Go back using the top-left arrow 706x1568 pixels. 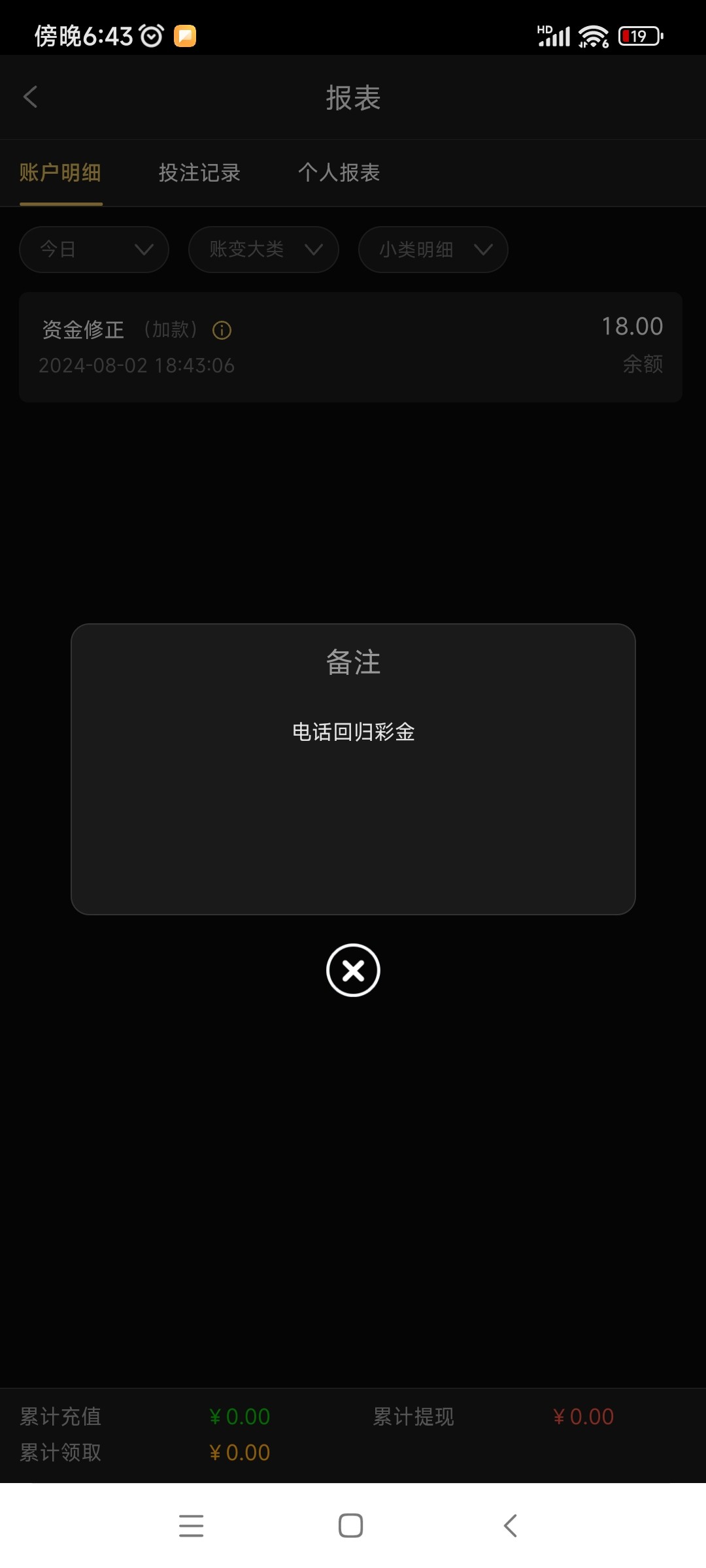tap(30, 97)
